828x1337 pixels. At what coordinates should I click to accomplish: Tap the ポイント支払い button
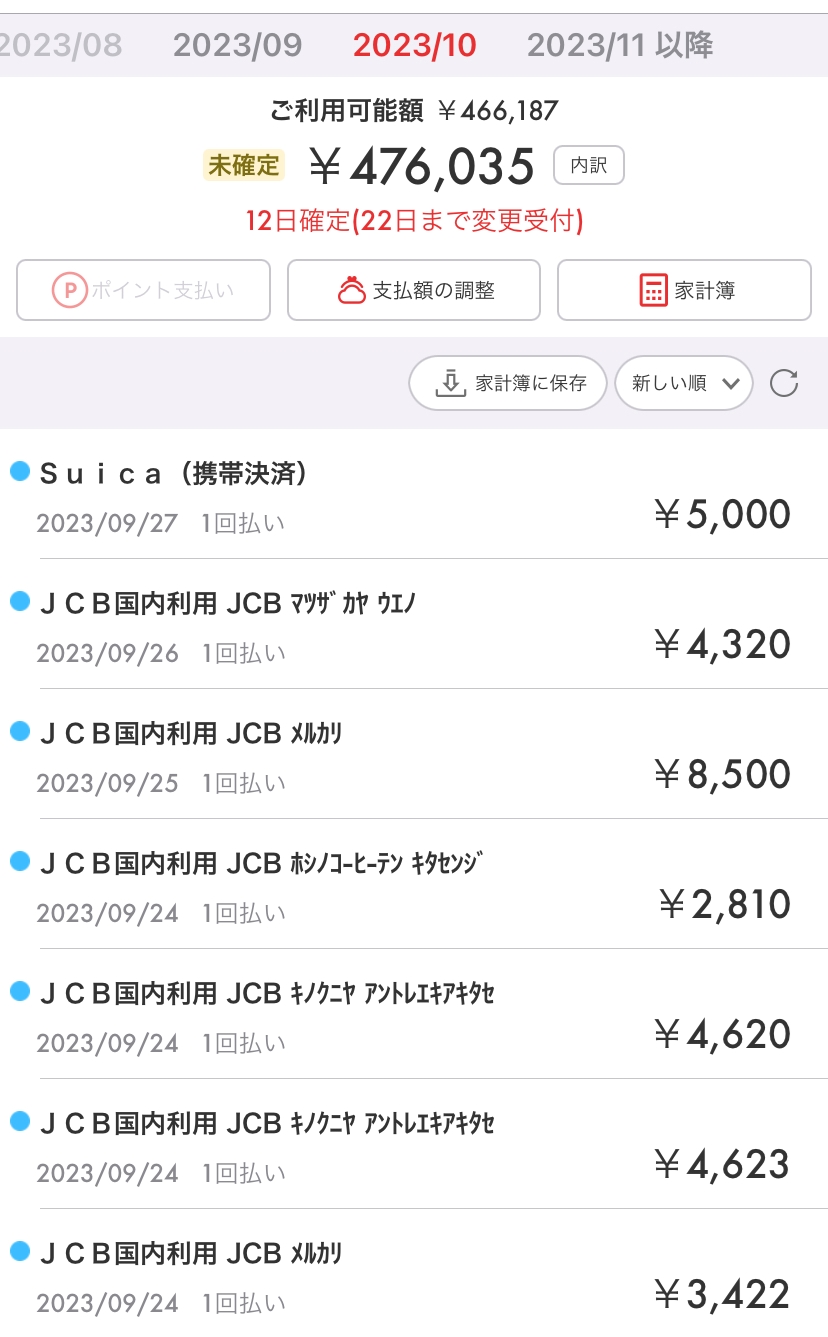(x=143, y=290)
